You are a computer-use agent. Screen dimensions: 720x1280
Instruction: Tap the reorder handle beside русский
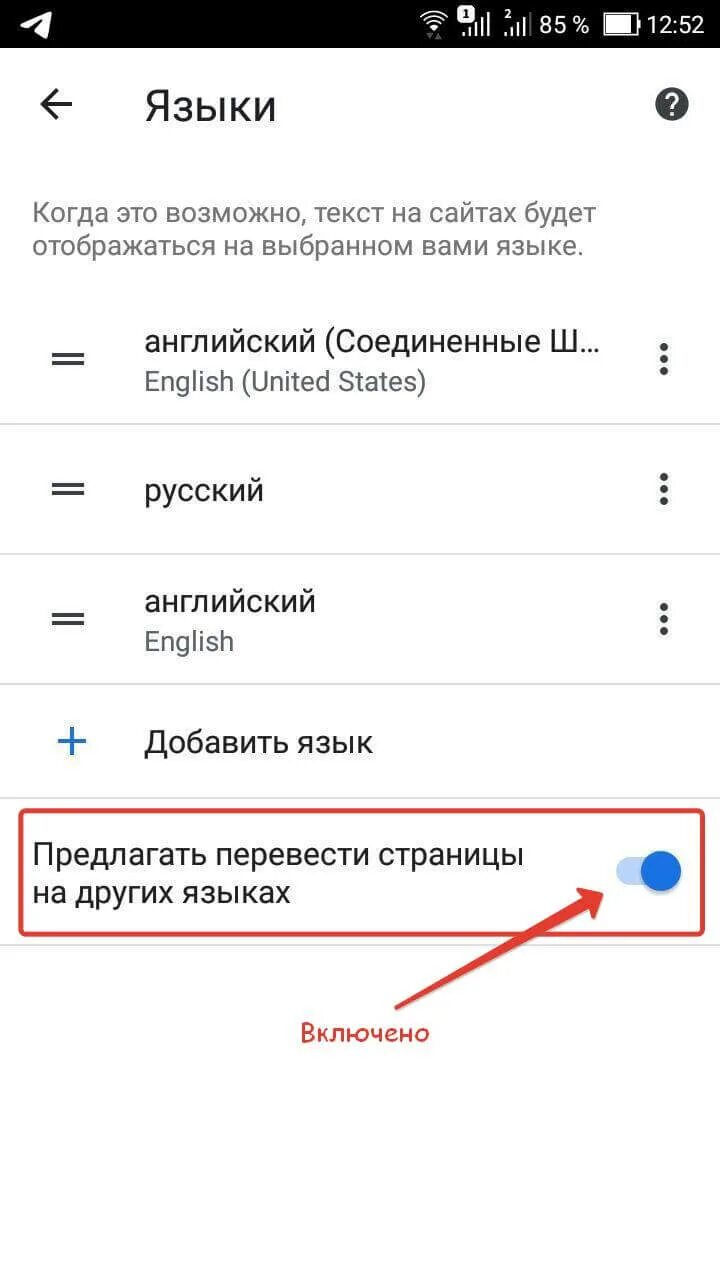68,490
